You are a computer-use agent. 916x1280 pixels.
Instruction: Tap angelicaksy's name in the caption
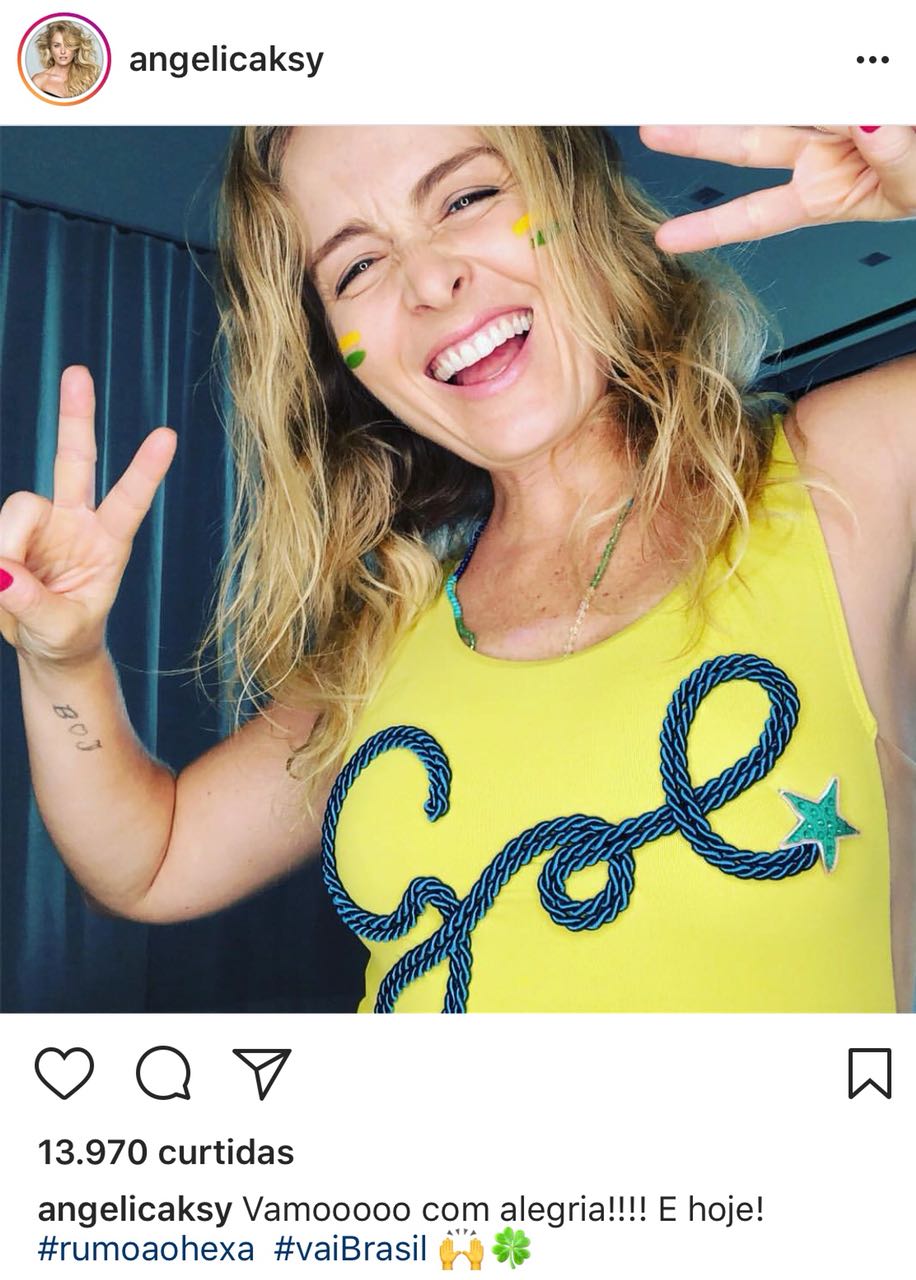tap(135, 1210)
